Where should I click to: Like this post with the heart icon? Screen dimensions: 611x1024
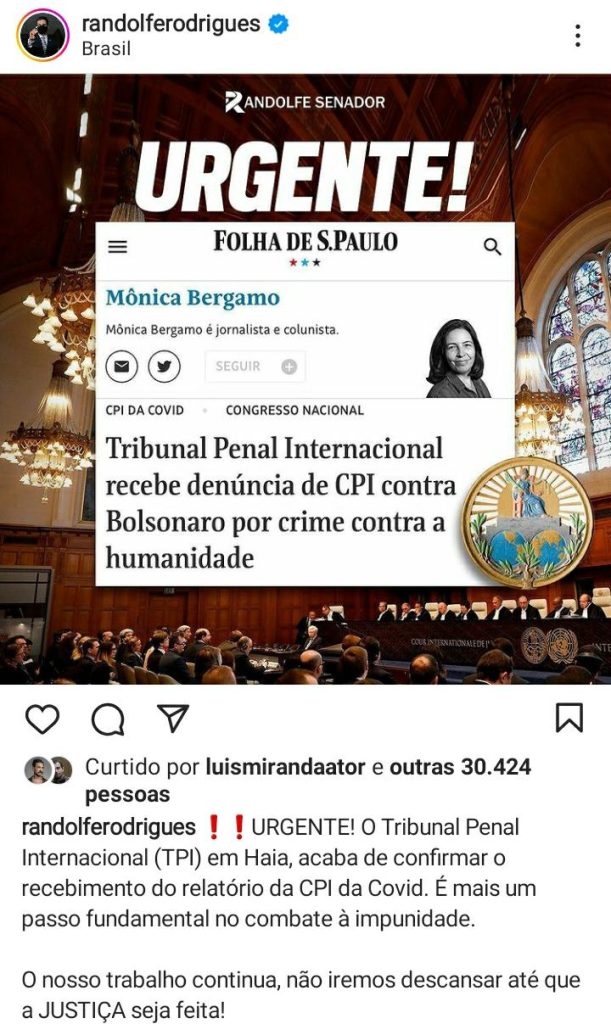click(x=42, y=718)
